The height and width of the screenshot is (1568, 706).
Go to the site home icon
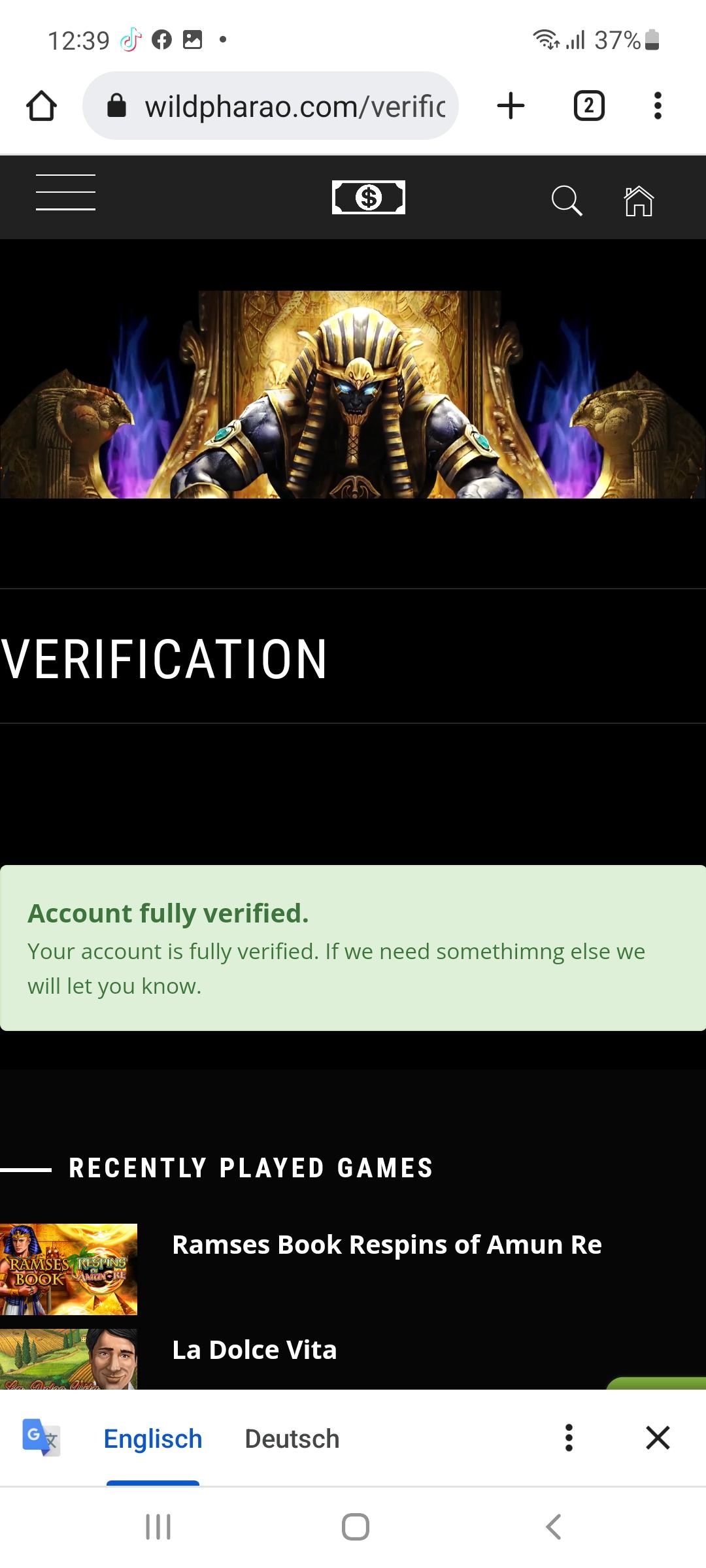point(639,201)
